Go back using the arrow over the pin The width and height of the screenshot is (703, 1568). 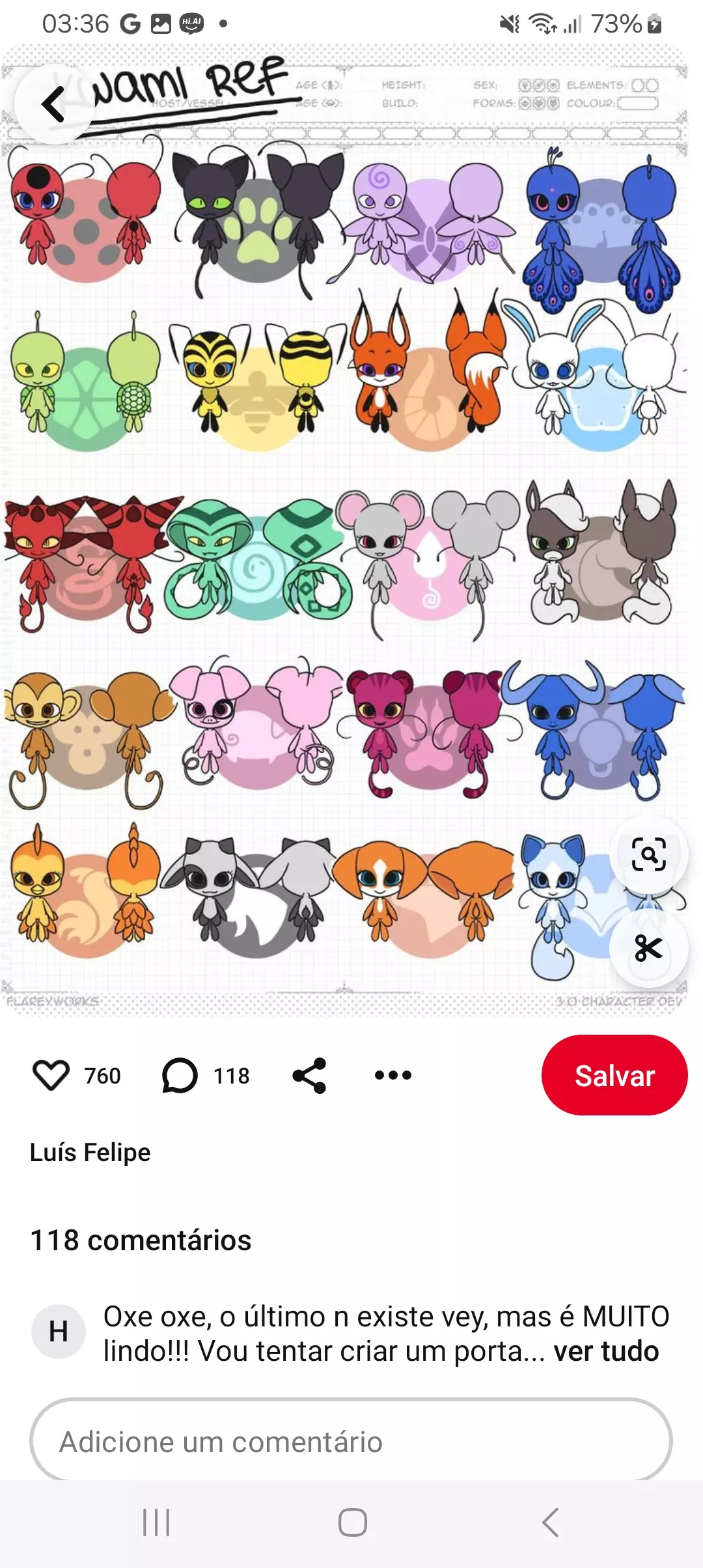53,104
